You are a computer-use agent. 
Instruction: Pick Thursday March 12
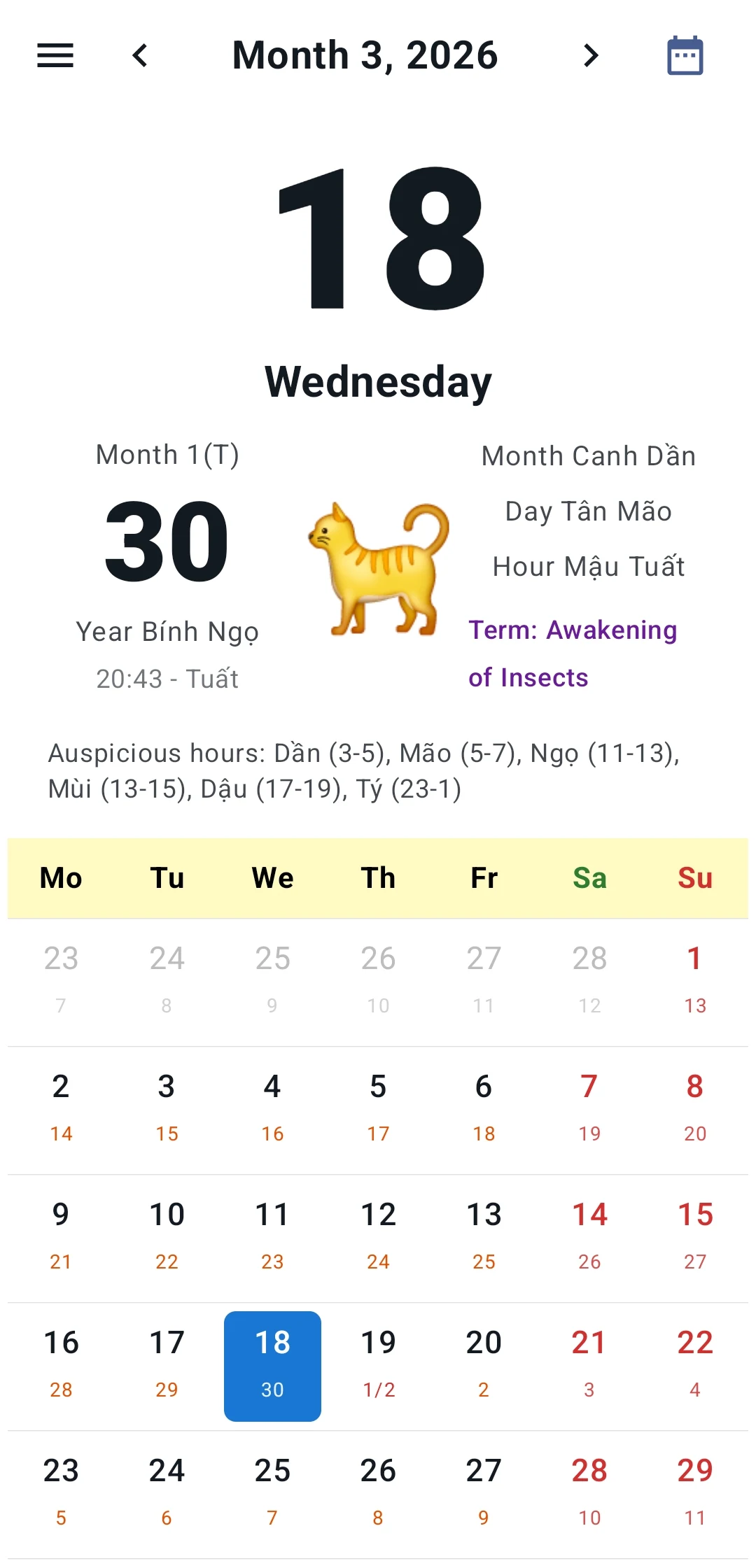378,1238
